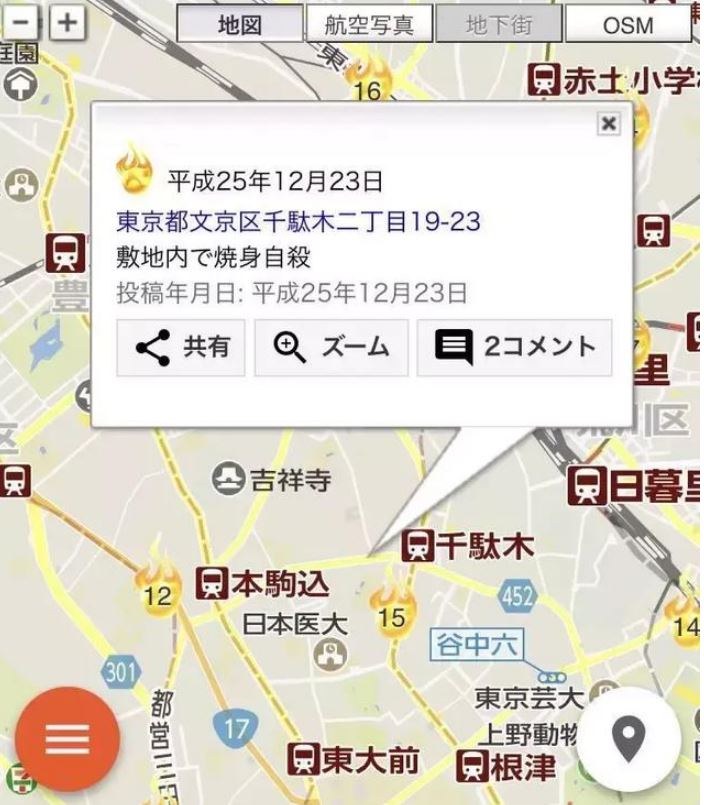Share this incident via 共有
704x805 pixels.
181,348
